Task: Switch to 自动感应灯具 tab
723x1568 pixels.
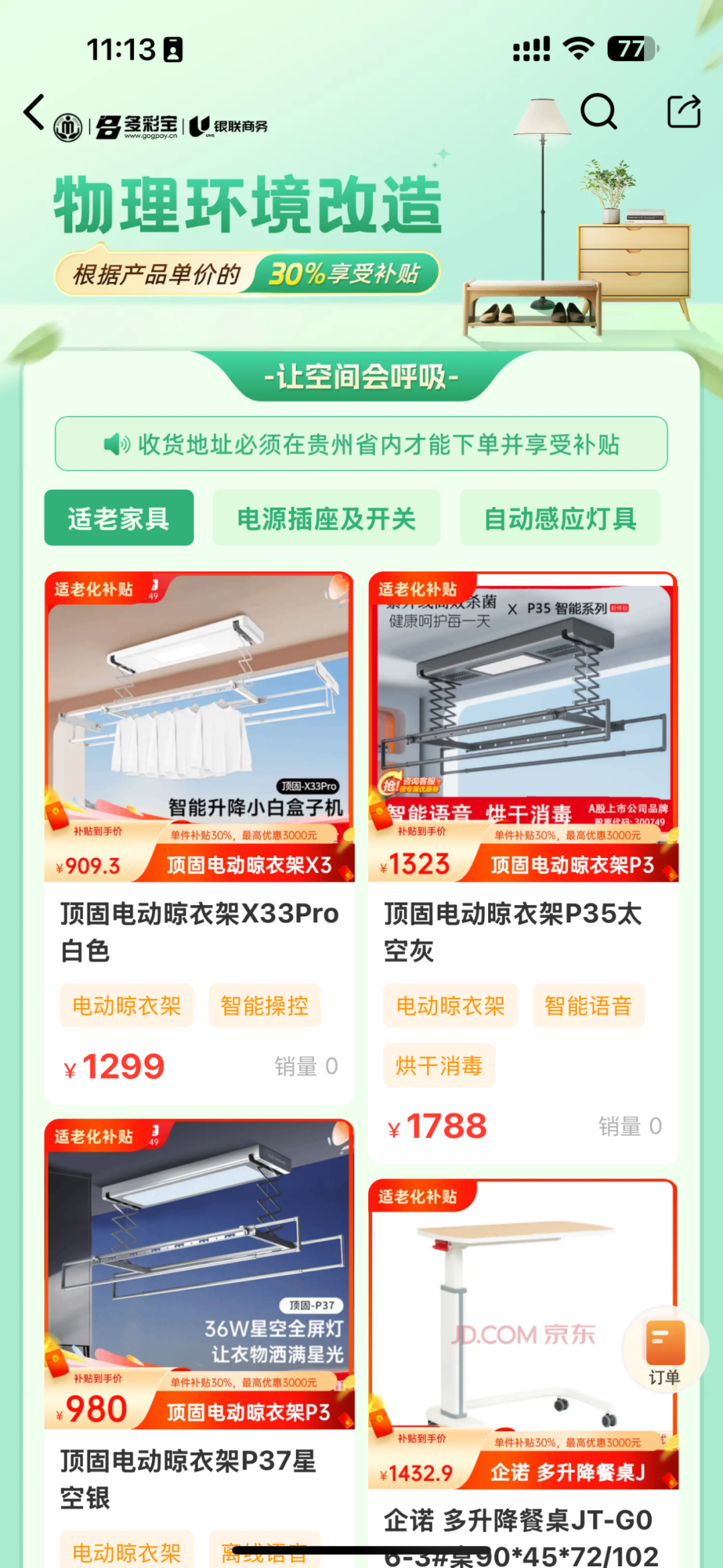Action: coord(560,518)
